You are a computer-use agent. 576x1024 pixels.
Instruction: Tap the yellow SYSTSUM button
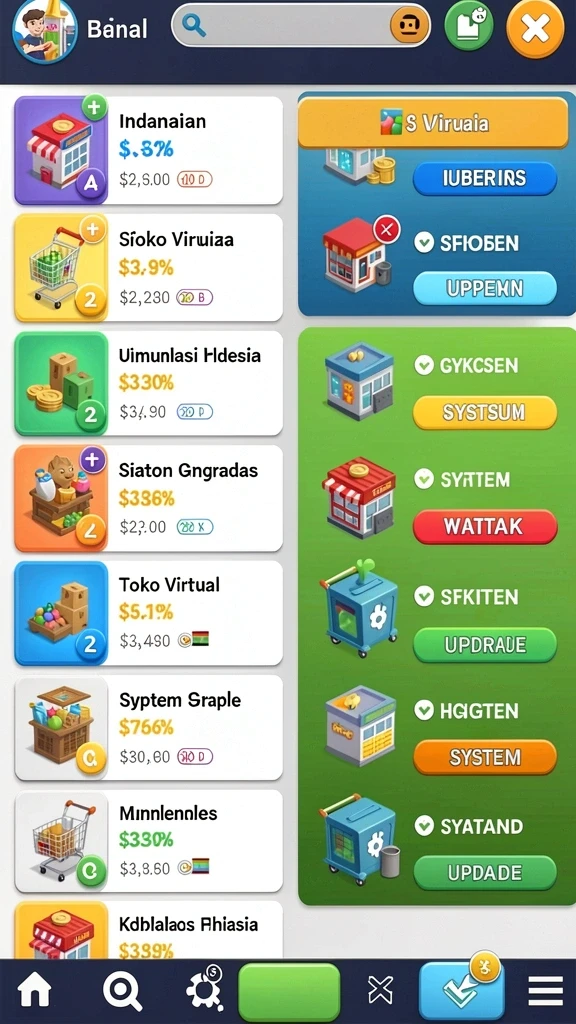tap(485, 413)
